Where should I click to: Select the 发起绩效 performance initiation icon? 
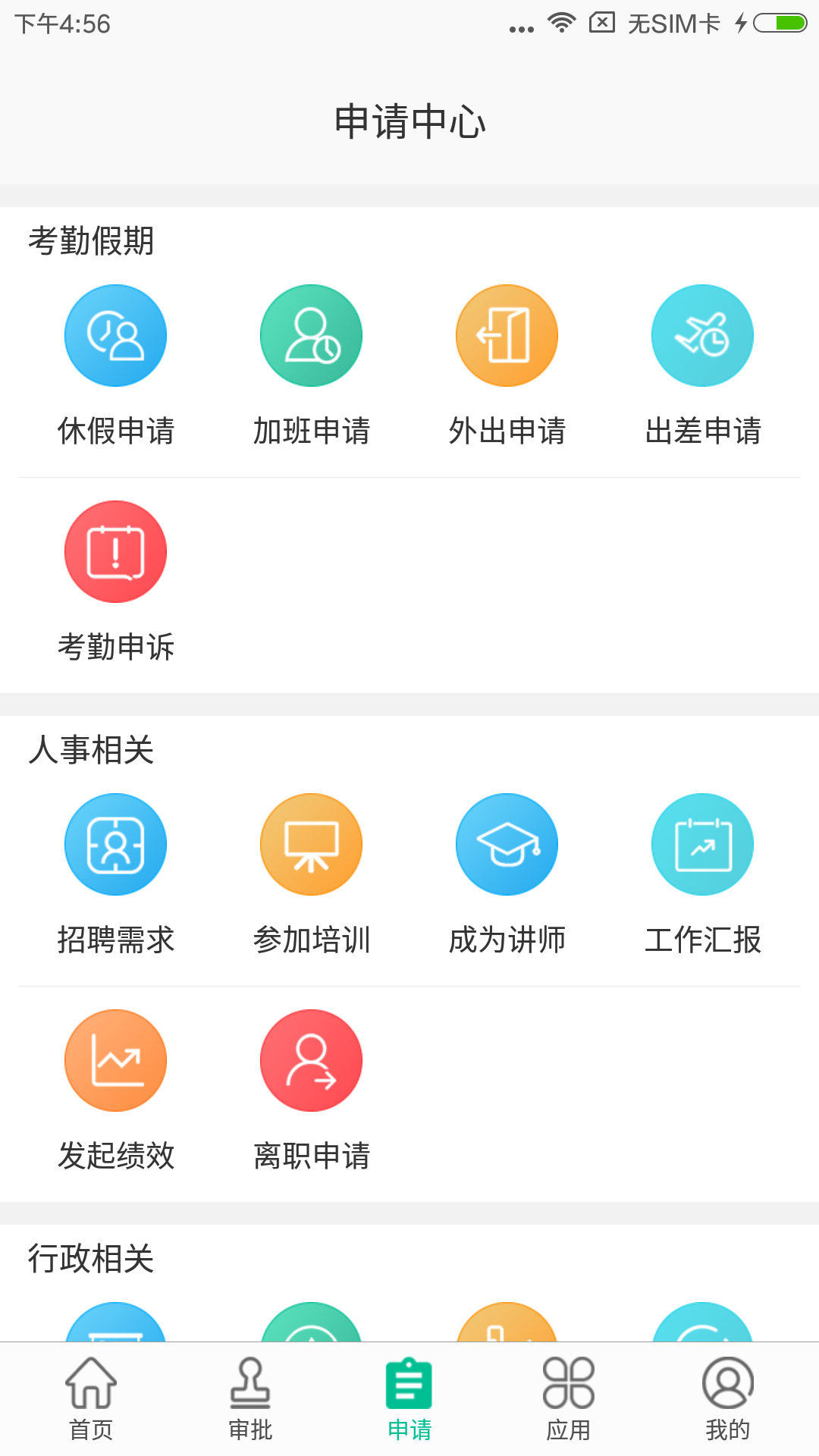[x=115, y=1061]
